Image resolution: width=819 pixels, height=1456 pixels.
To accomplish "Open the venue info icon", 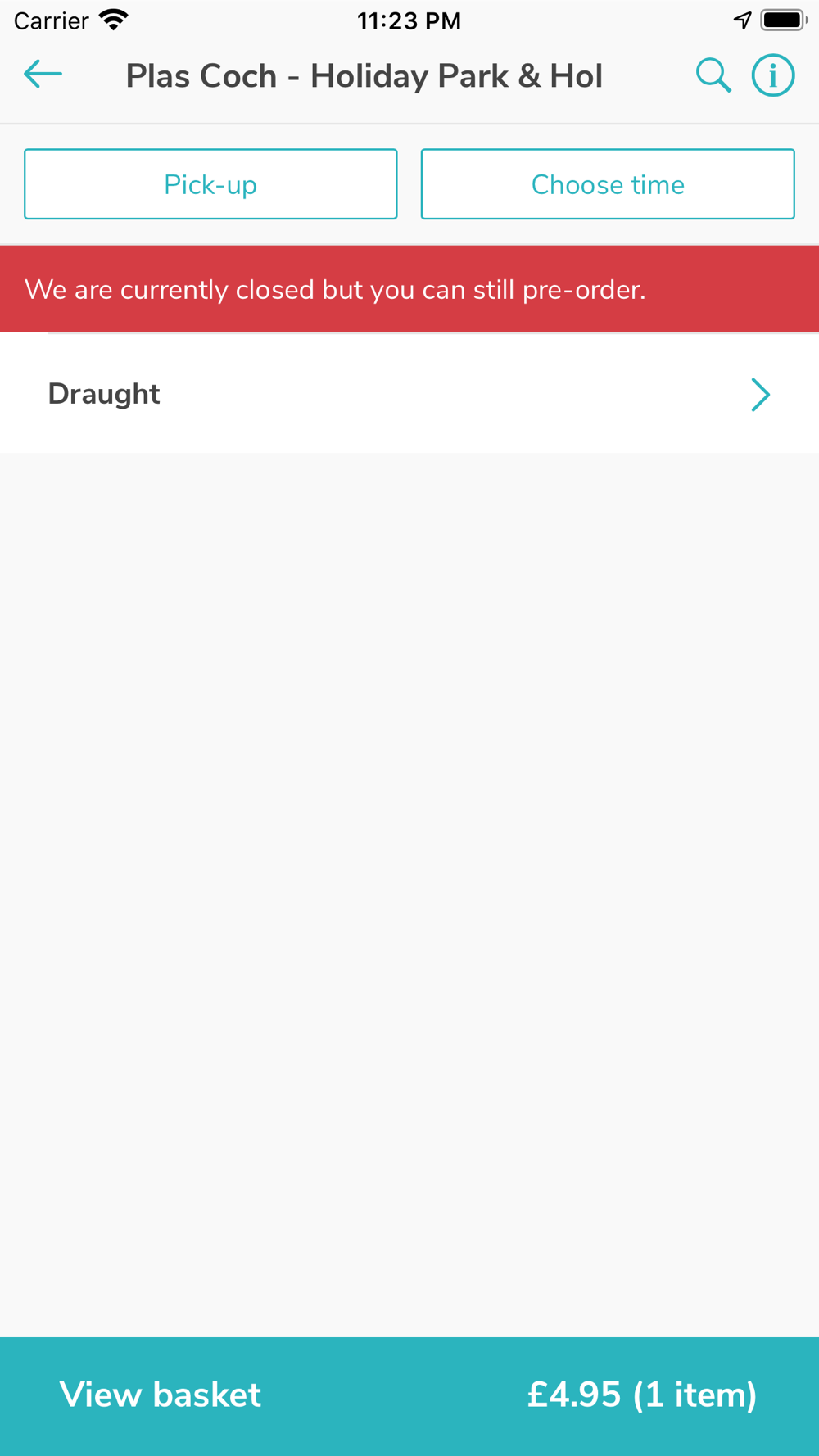I will tap(773, 75).
